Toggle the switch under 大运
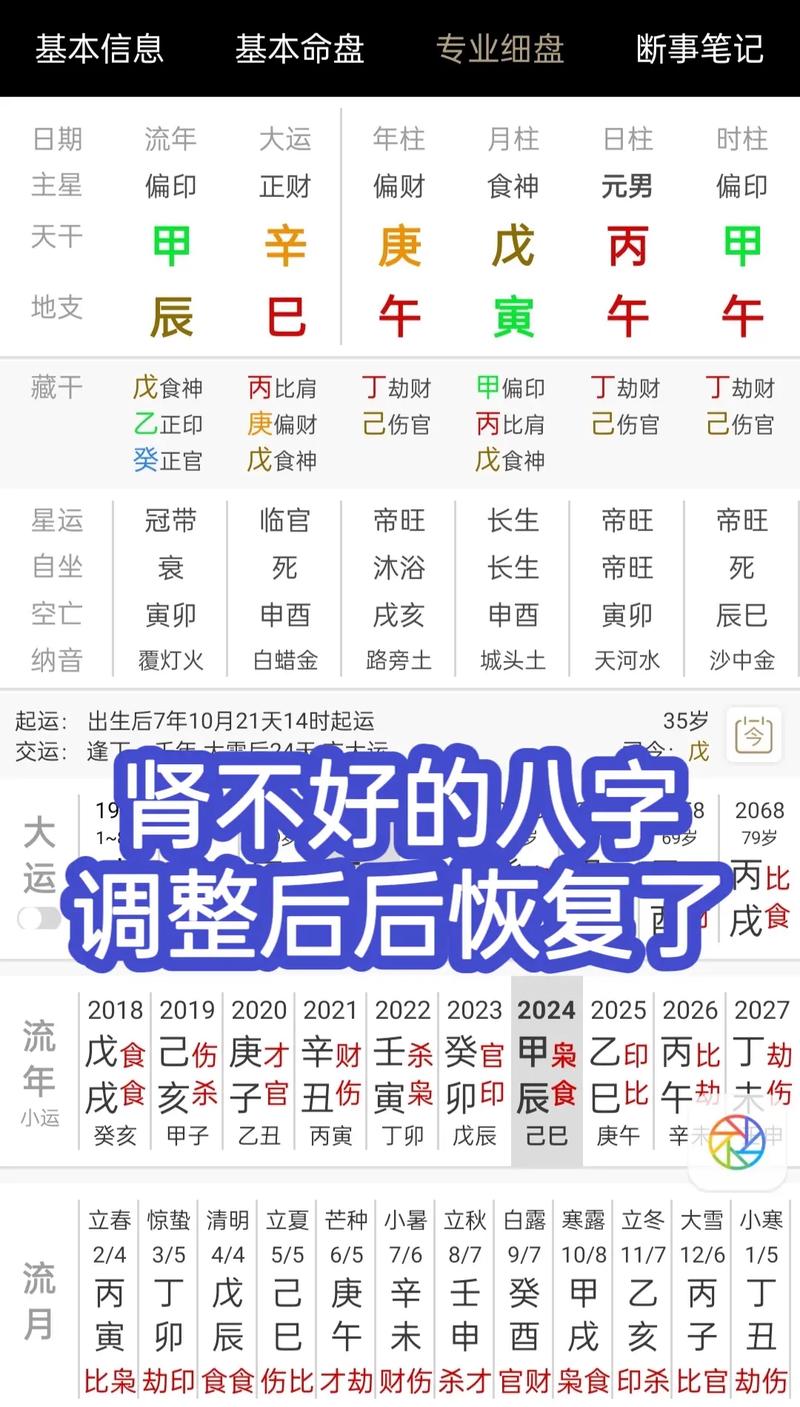Image resolution: width=800 pixels, height=1407 pixels. (39, 918)
